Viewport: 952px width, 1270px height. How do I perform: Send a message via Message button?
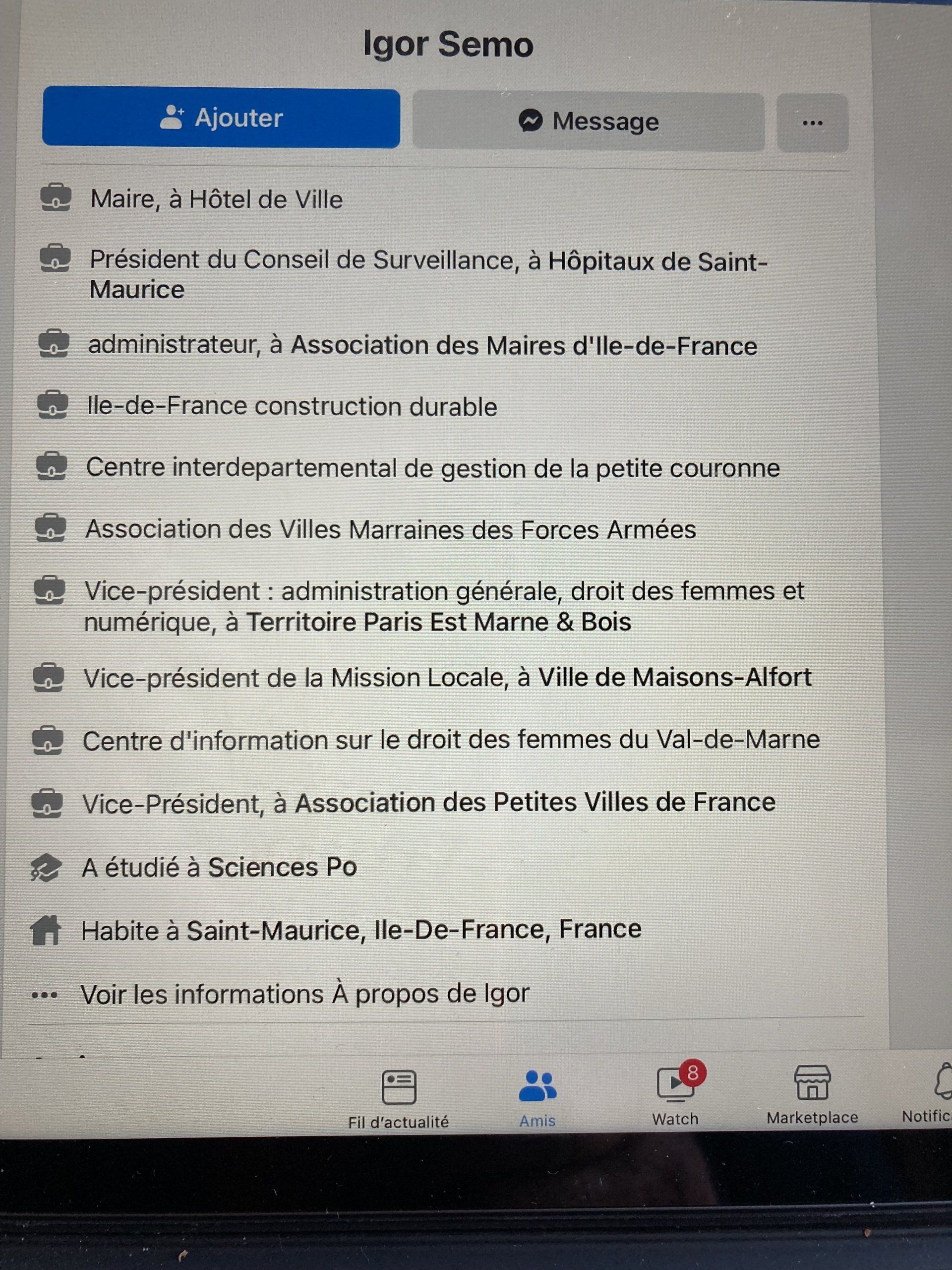[588, 121]
